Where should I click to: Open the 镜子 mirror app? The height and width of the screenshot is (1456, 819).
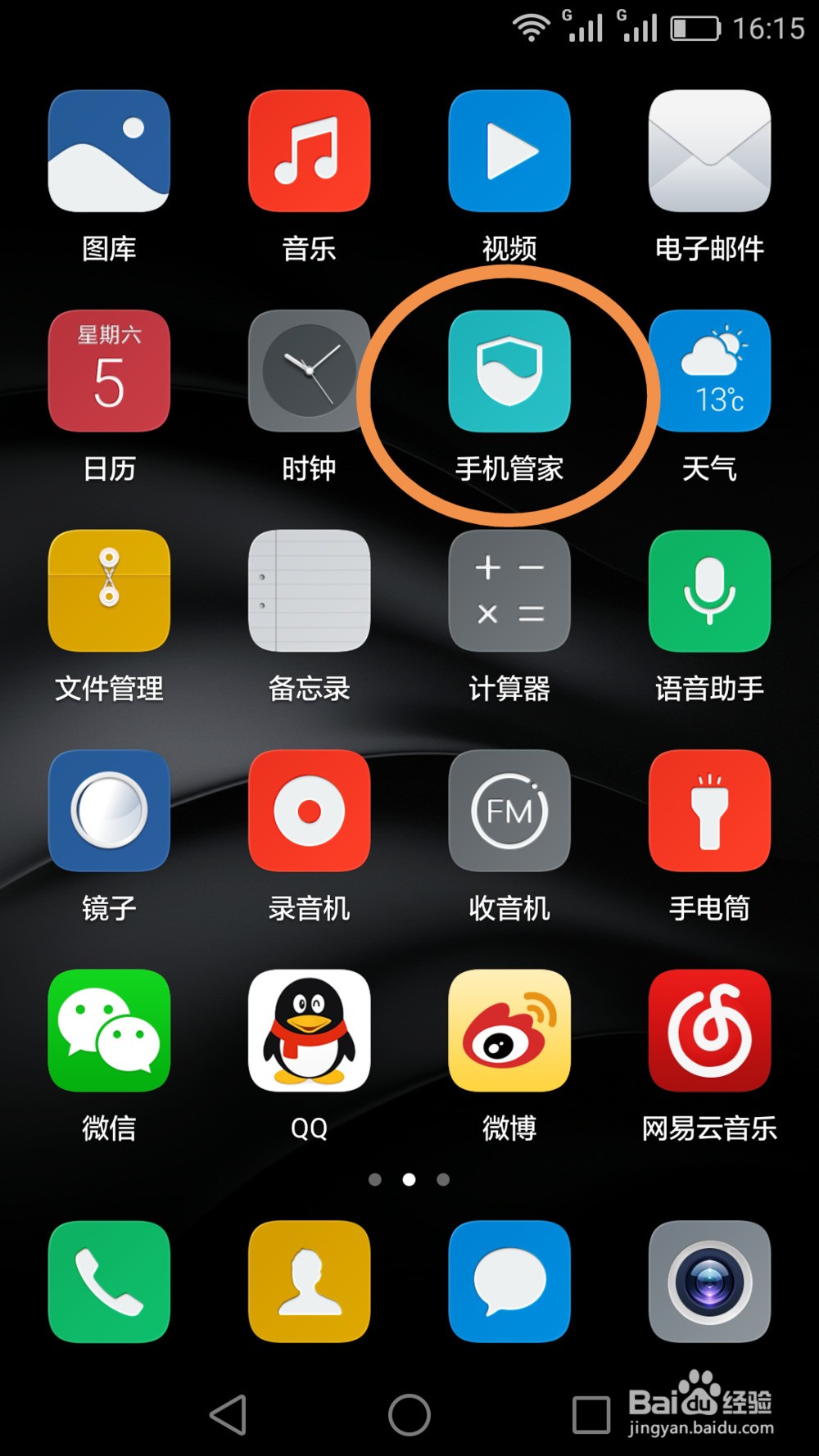(x=109, y=811)
